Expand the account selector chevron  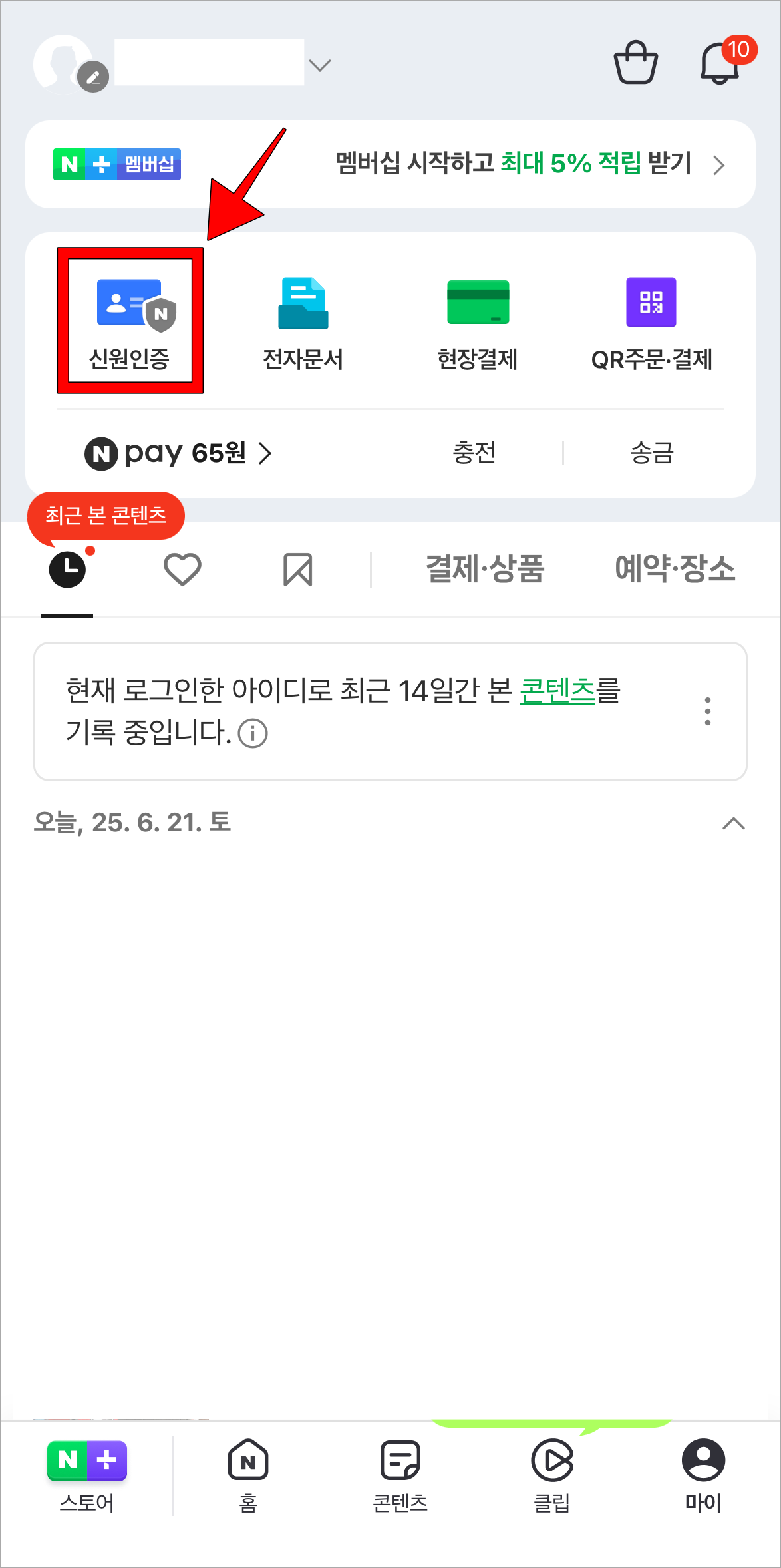(321, 65)
